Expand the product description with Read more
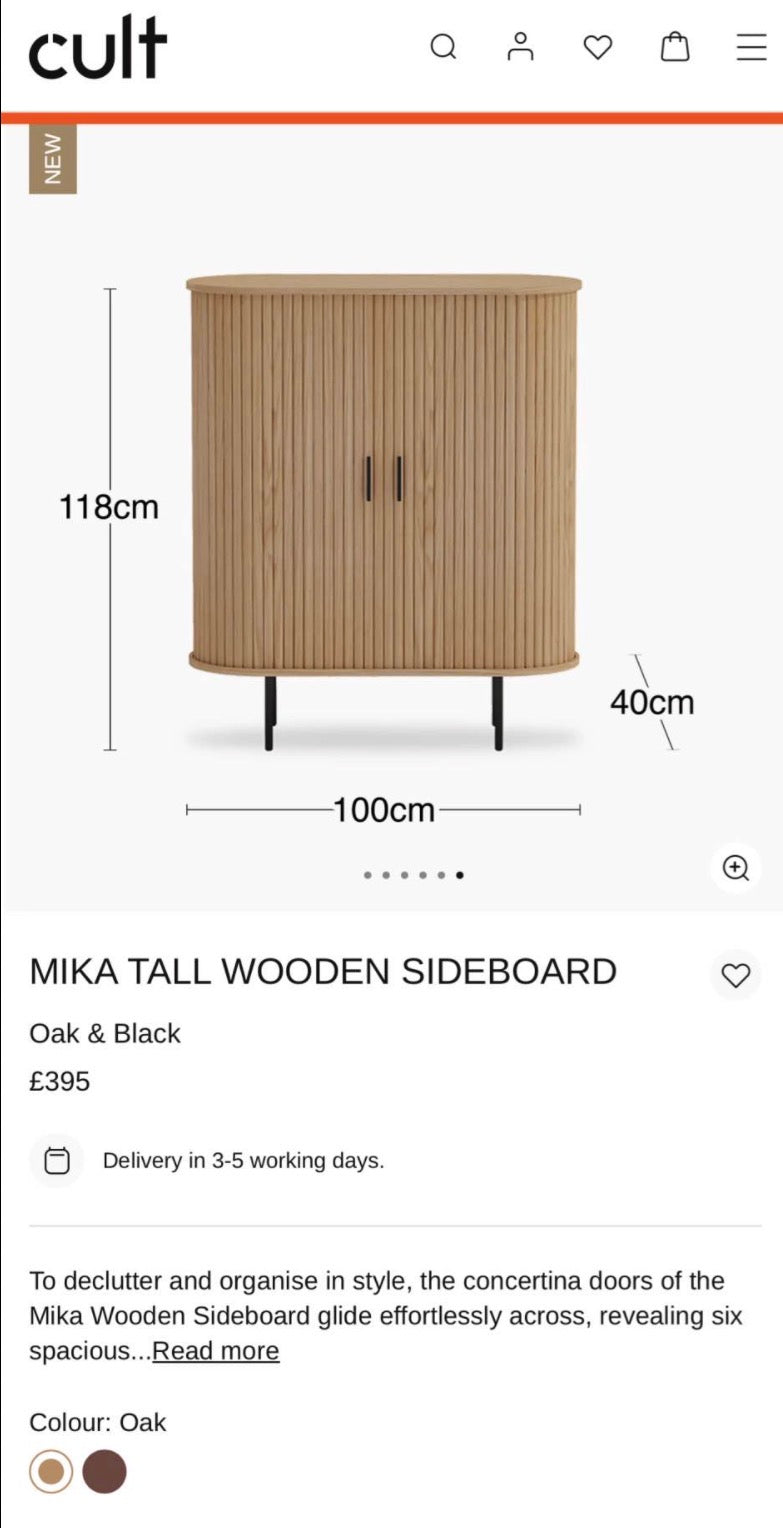The height and width of the screenshot is (1528, 783). tap(215, 1350)
